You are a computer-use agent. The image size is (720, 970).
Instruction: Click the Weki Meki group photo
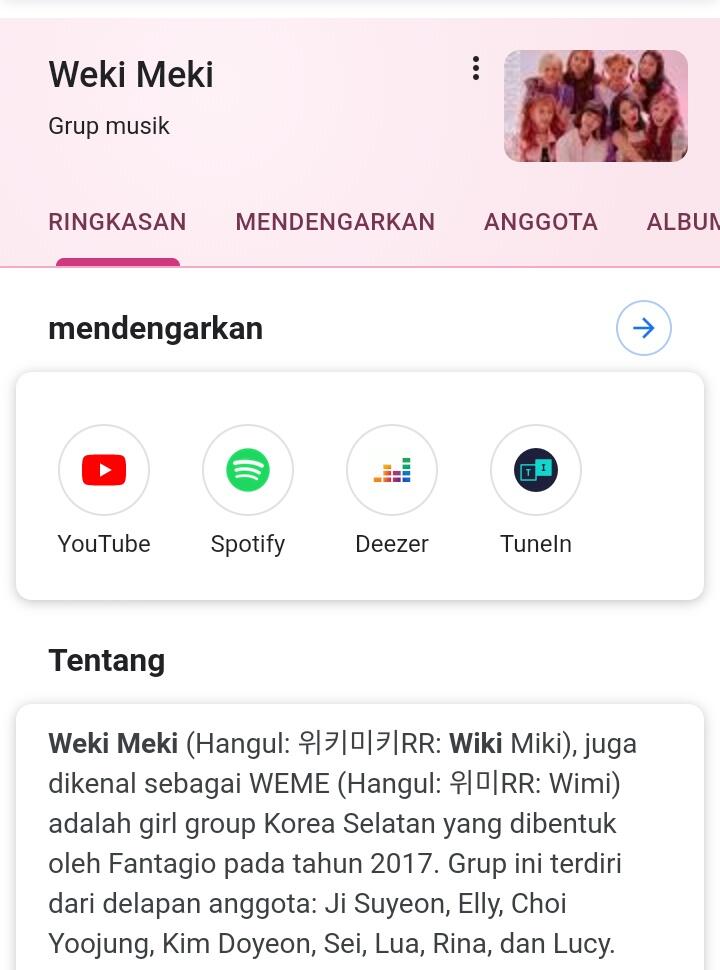pos(595,106)
